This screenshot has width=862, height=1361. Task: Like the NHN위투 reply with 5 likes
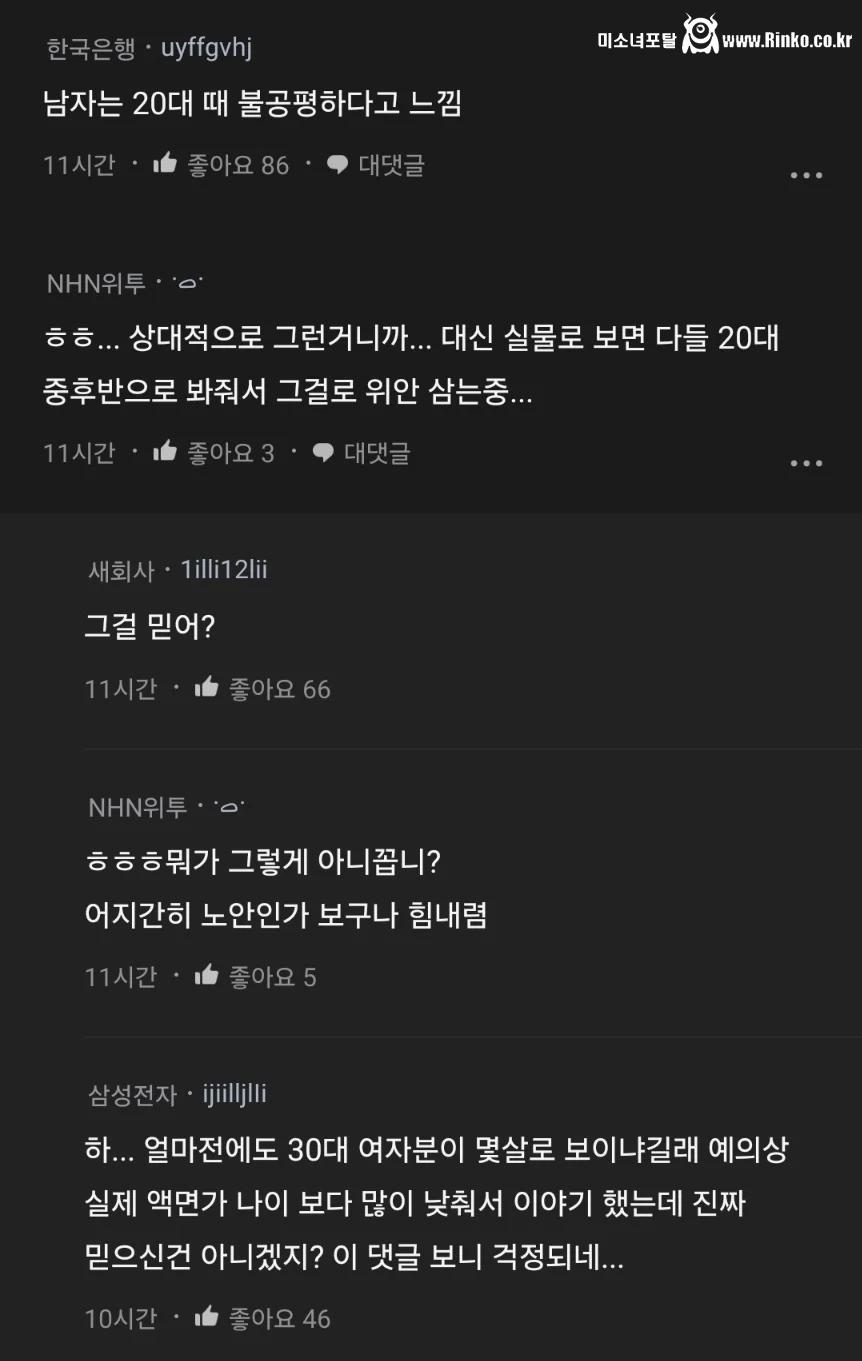coord(207,976)
